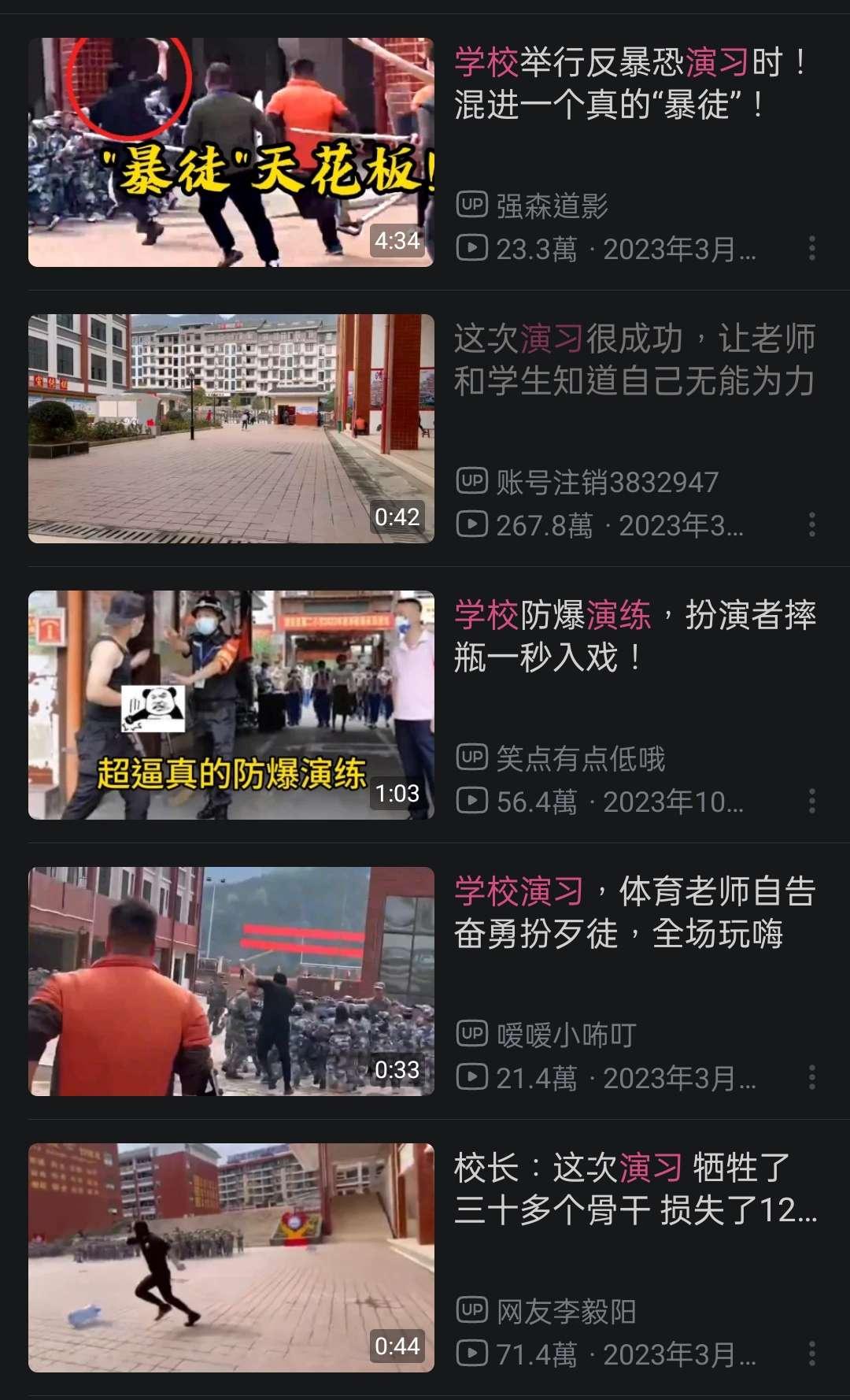Viewport: 850px width, 1400px height.
Task: Open more options for 网友李毅阳's video
Action: (x=811, y=1354)
